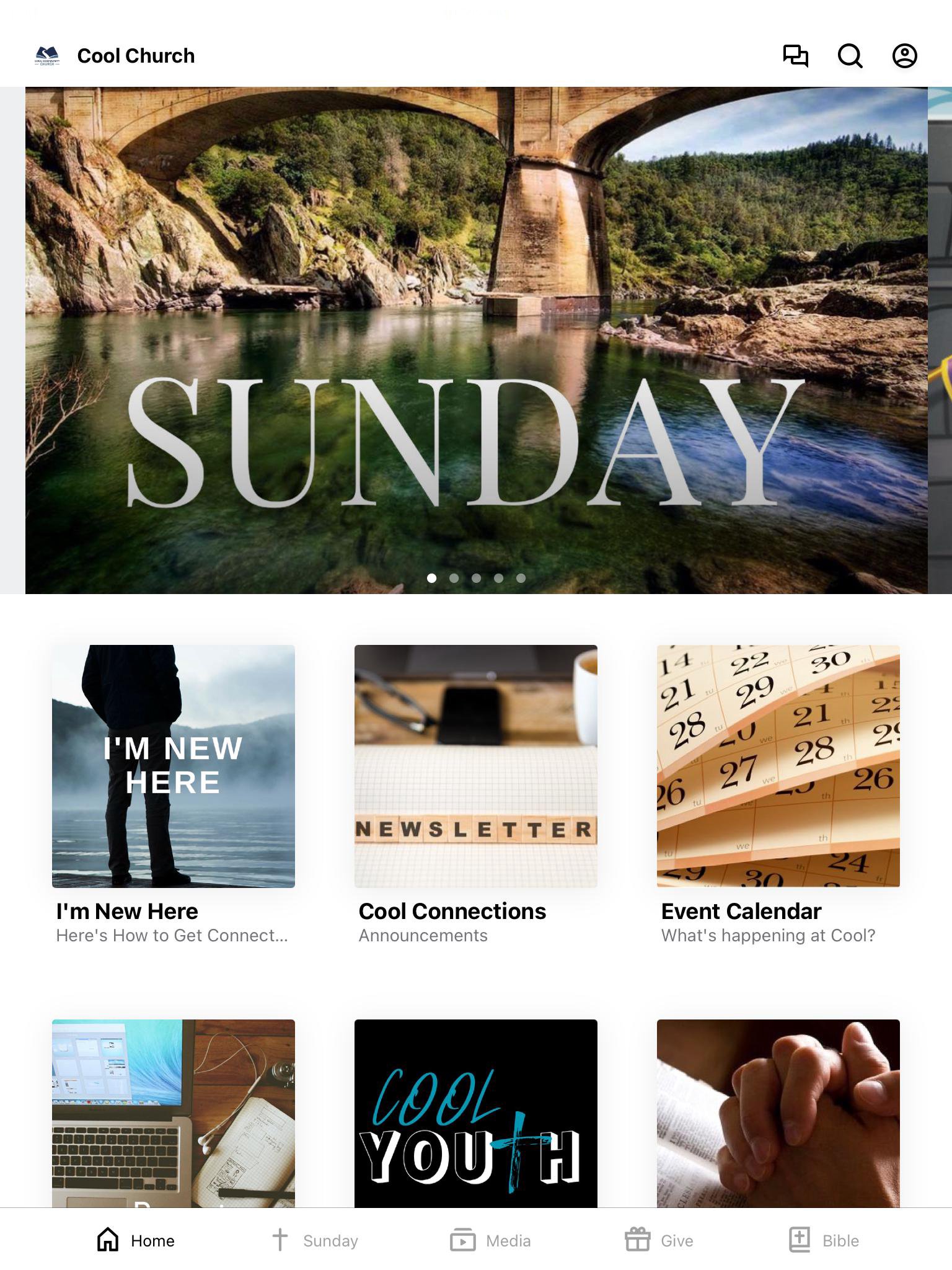This screenshot has height=1270, width=952.
Task: Open the messaging chat icon
Action: click(795, 56)
